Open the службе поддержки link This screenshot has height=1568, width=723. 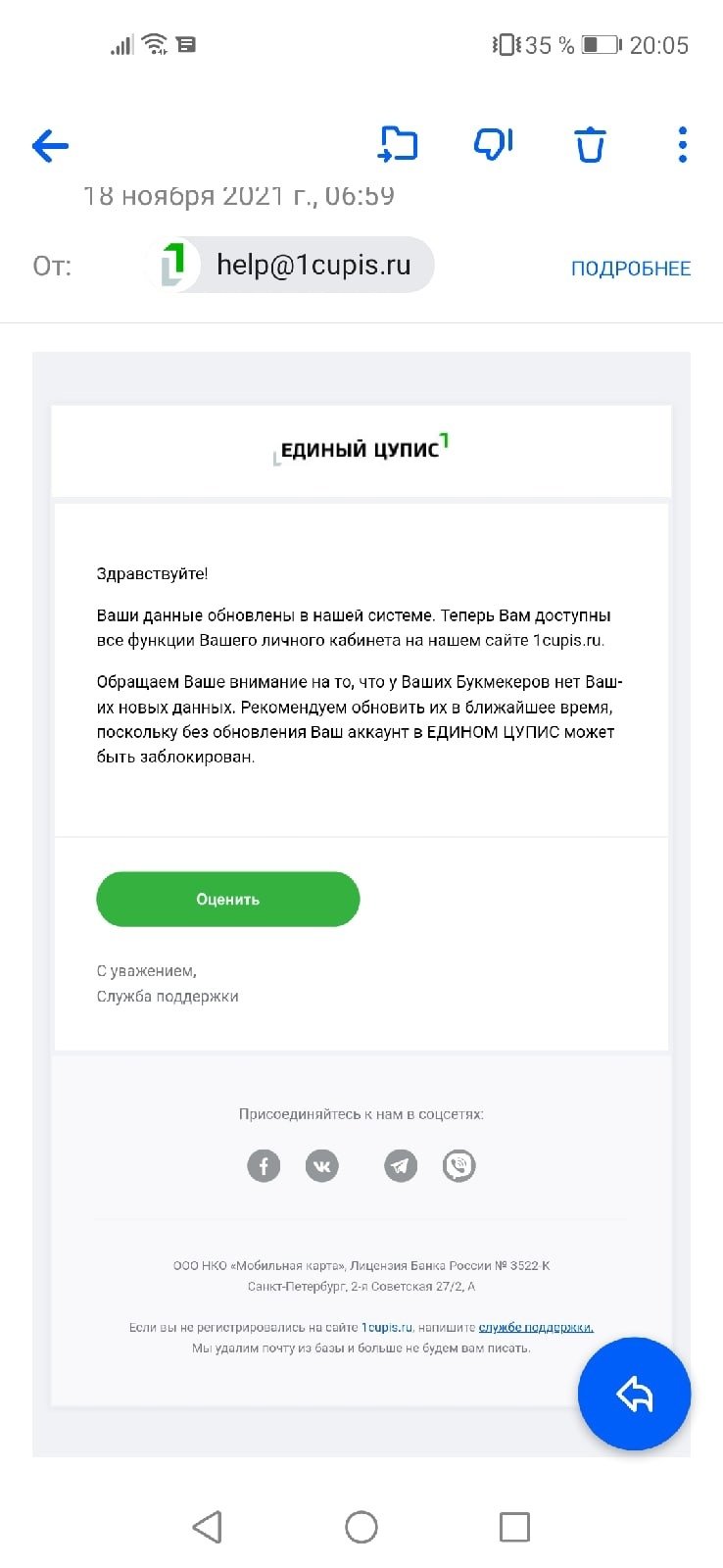click(536, 1327)
